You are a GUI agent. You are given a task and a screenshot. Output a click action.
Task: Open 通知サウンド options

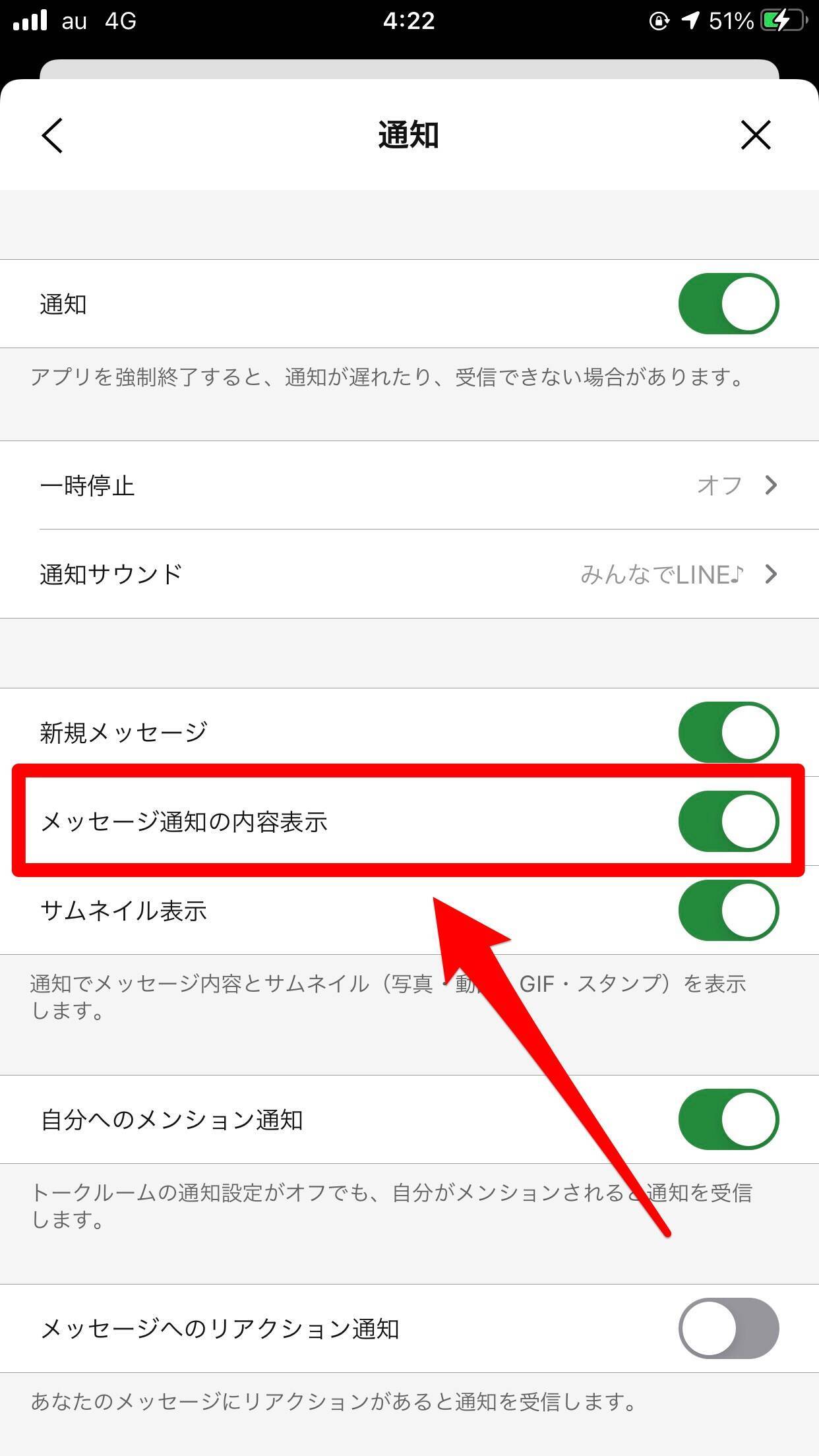pyautogui.click(x=409, y=574)
